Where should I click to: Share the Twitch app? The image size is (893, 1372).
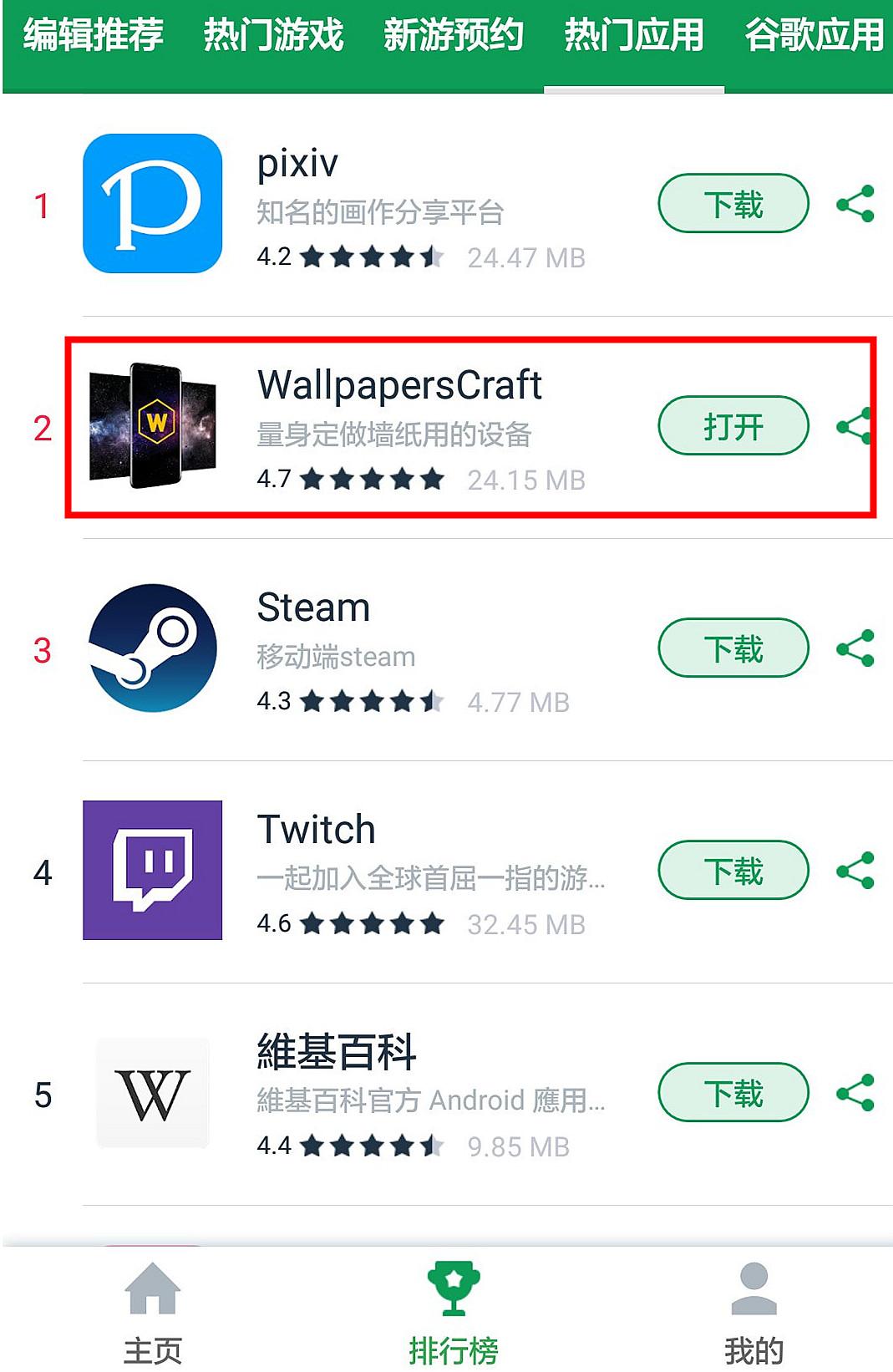856,871
